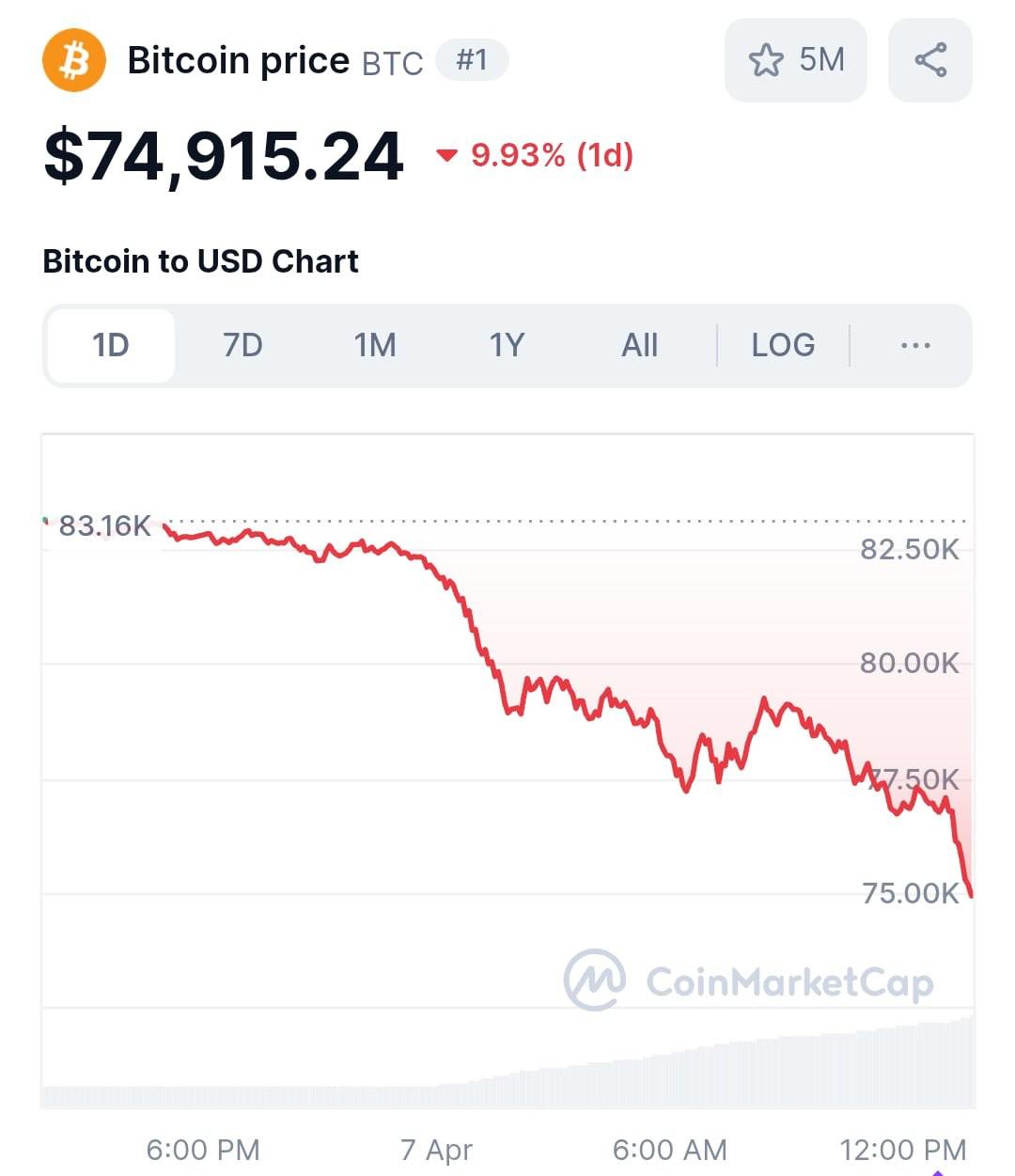
Task: Share the Bitcoin price page
Action: (x=929, y=60)
